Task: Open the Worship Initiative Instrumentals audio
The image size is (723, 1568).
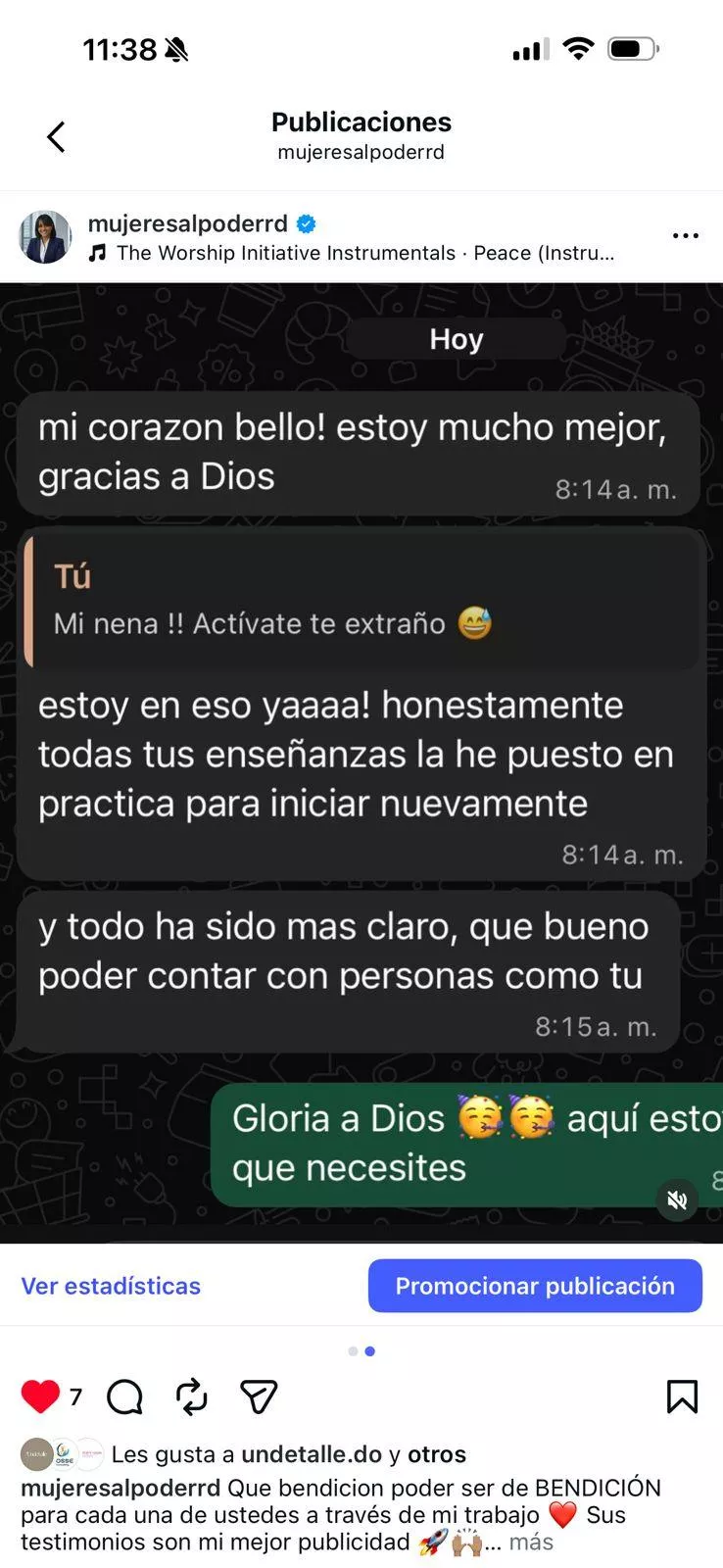Action: [364, 253]
